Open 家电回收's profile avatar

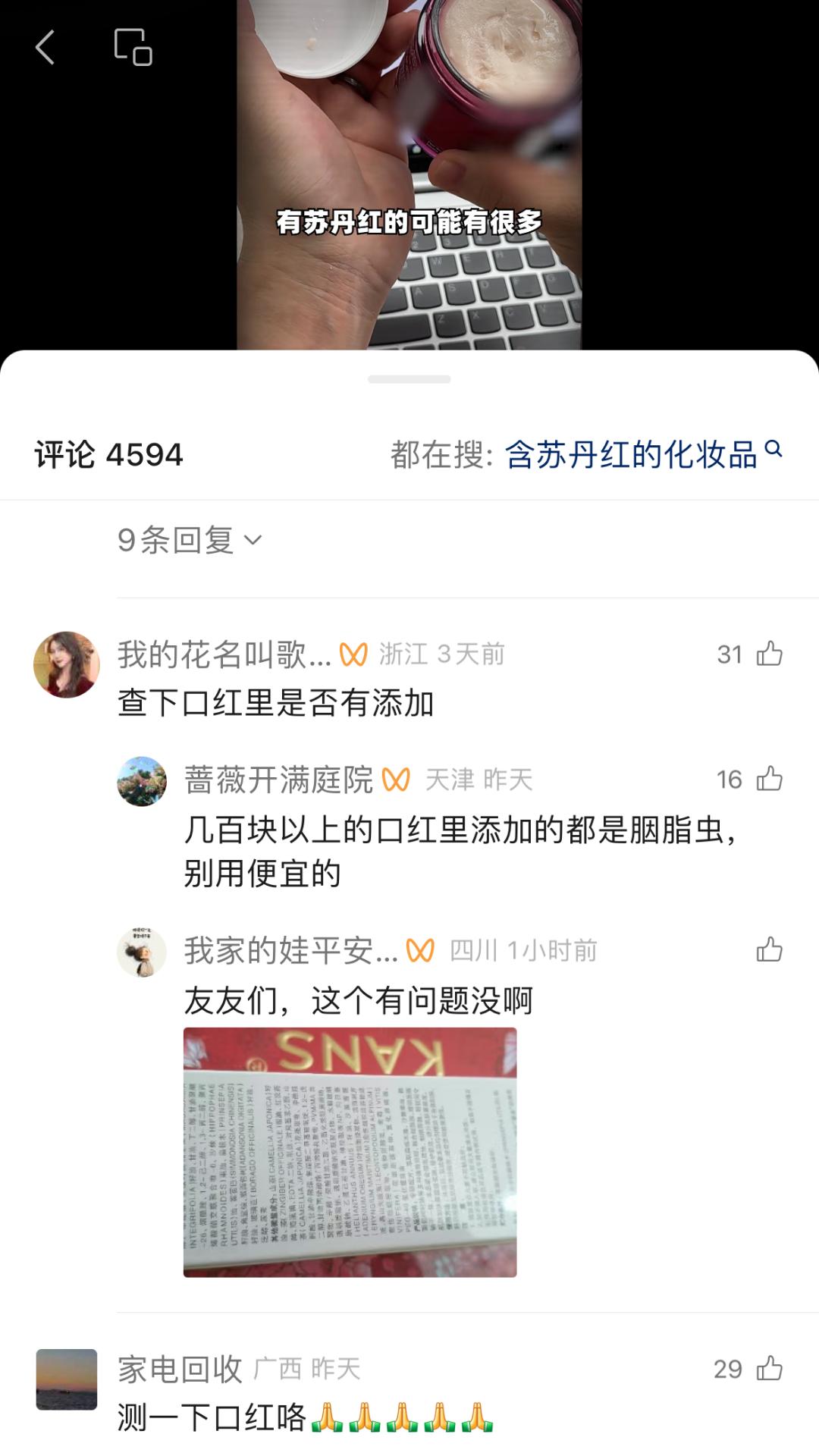point(67,1379)
